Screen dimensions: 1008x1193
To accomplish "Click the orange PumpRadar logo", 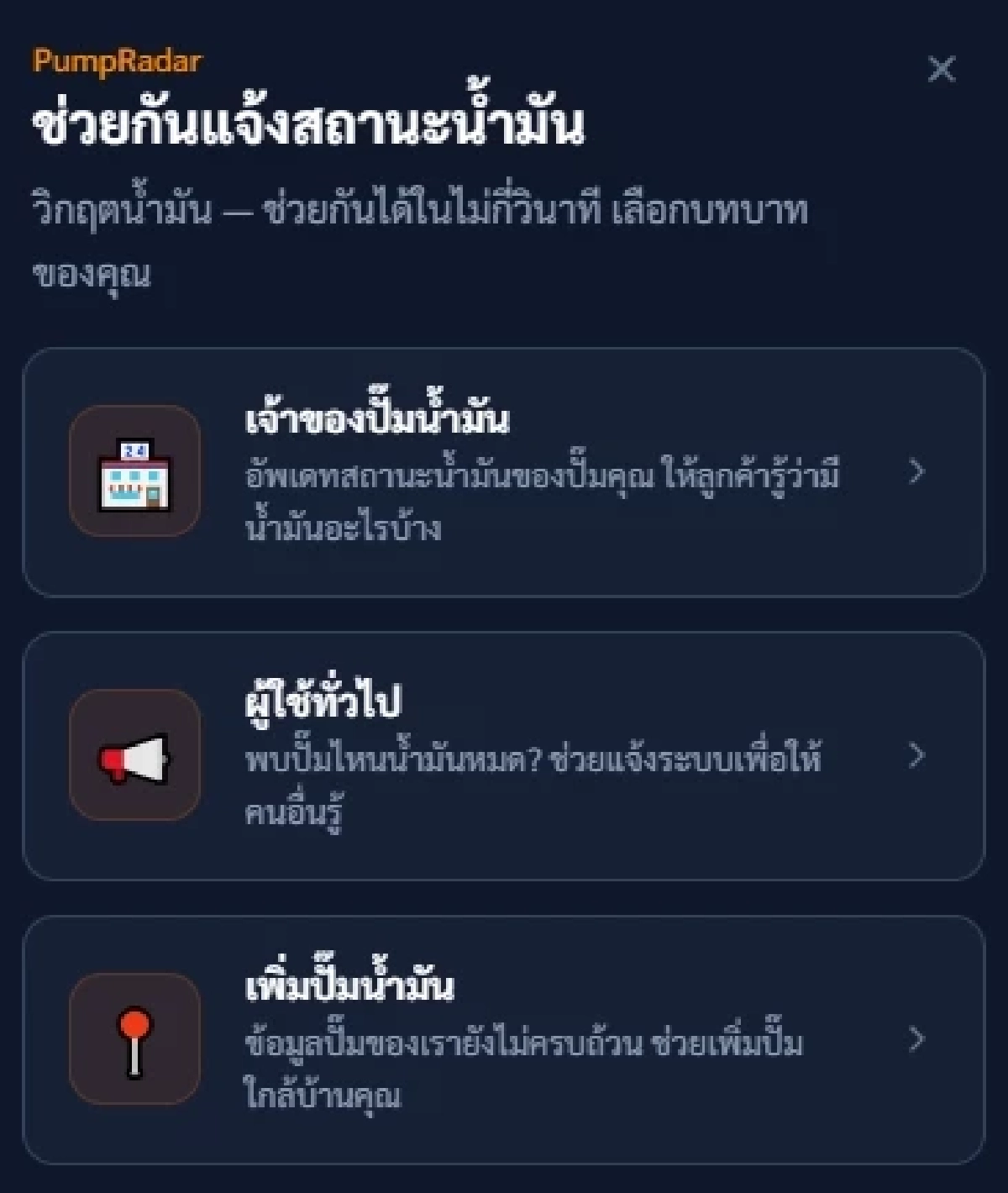I will (116, 60).
